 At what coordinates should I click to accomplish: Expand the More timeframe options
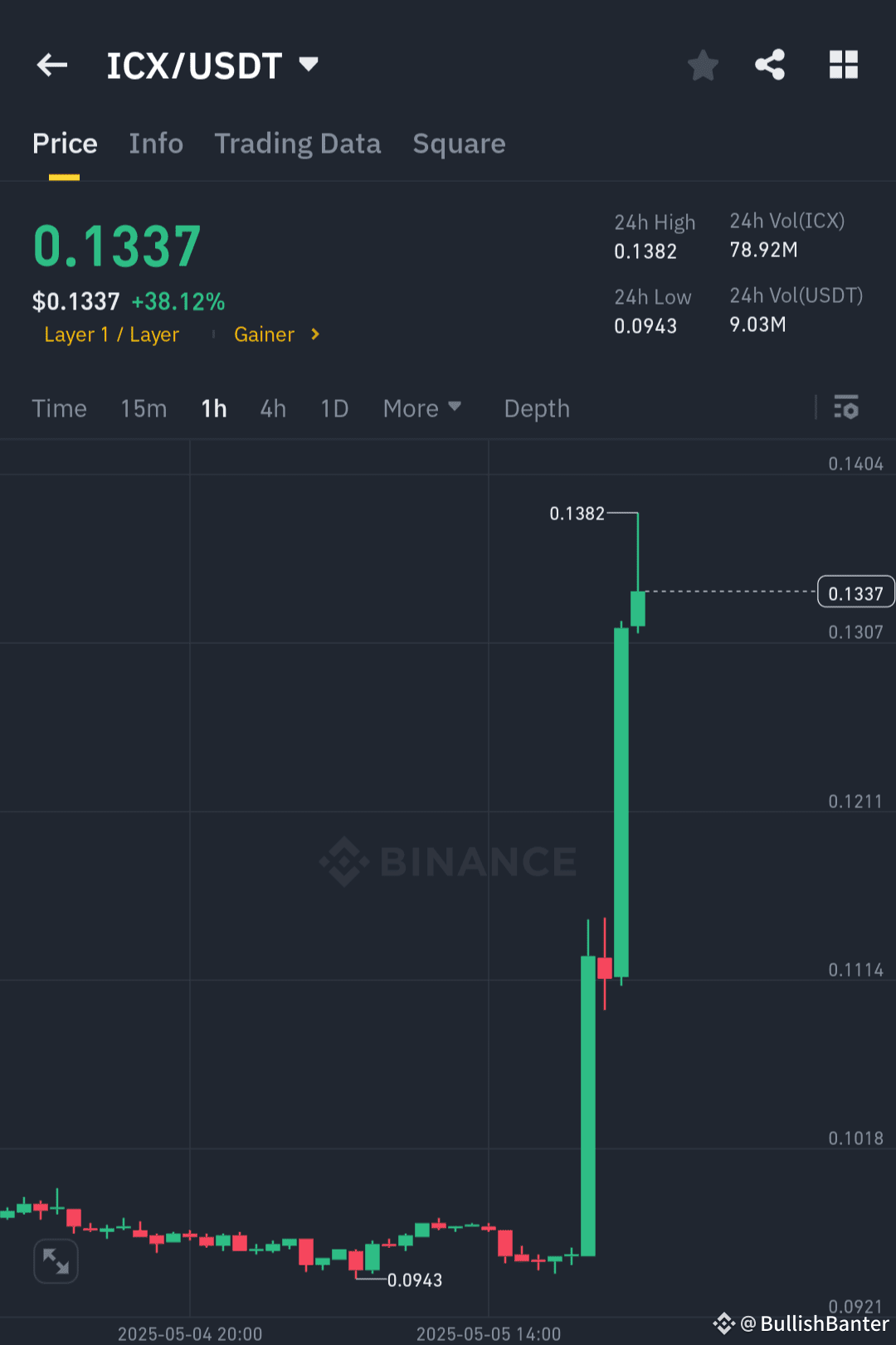click(x=421, y=408)
